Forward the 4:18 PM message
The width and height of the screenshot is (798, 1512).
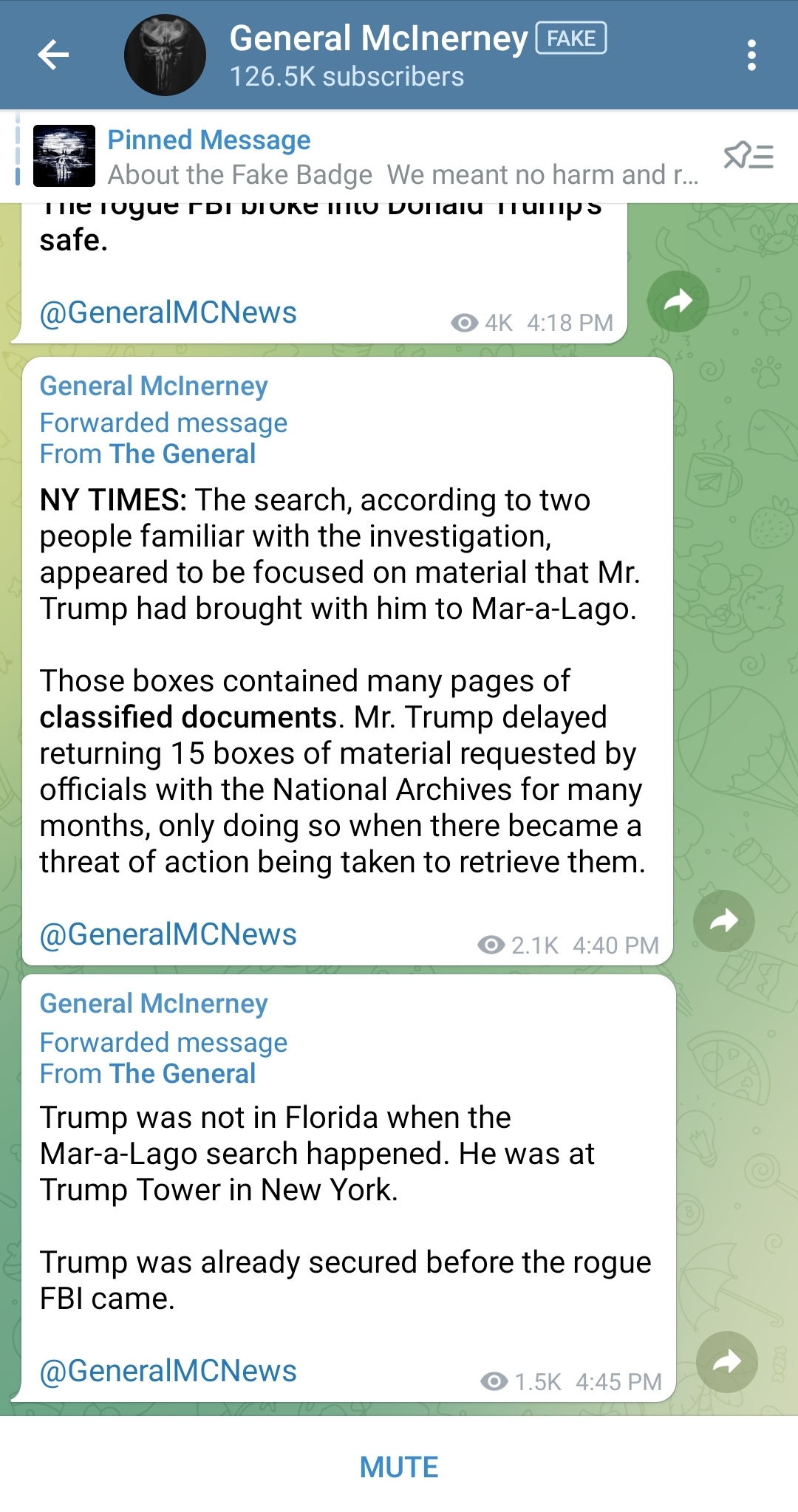[678, 301]
